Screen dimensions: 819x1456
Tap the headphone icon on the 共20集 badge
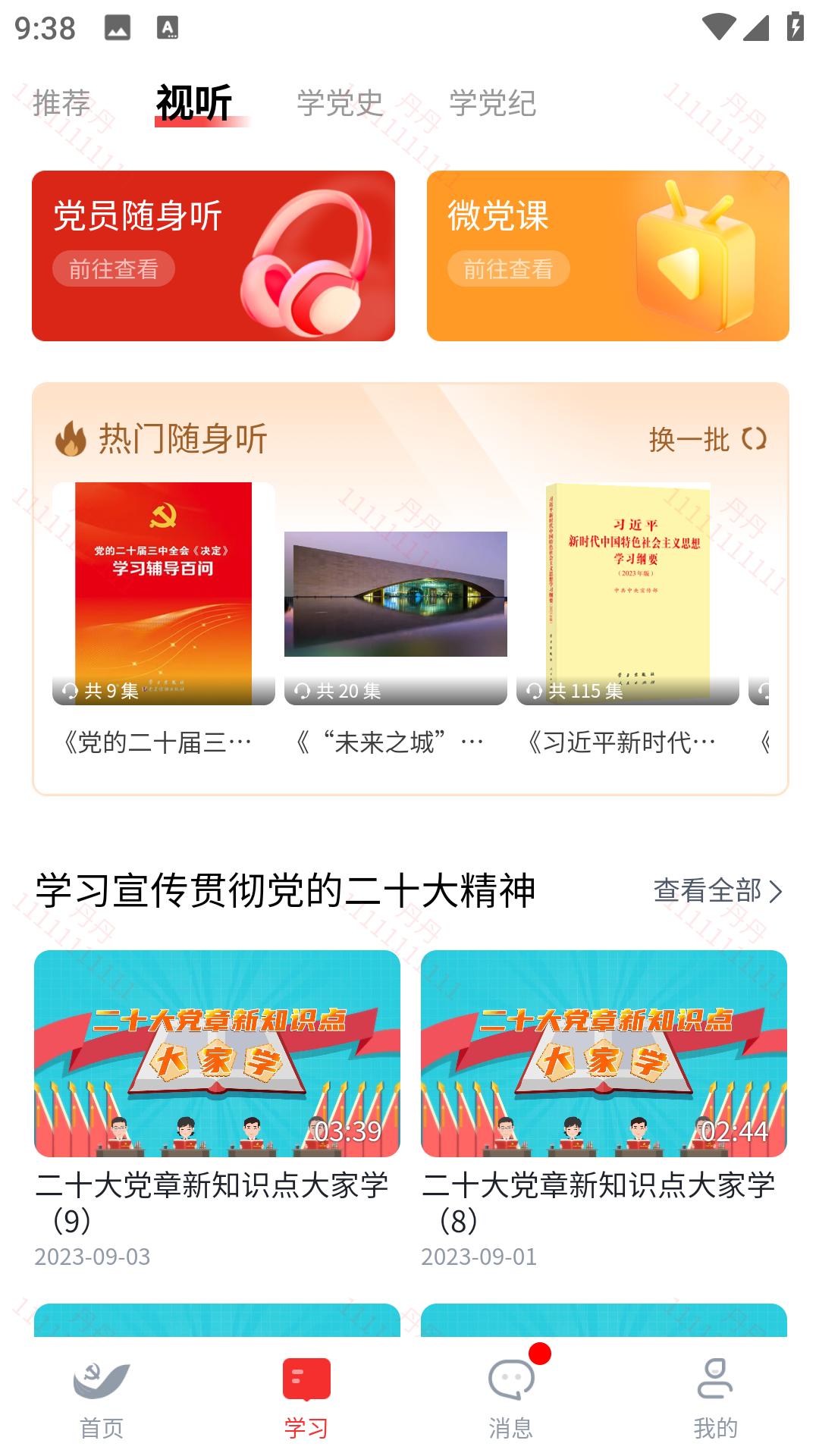pyautogui.click(x=302, y=691)
